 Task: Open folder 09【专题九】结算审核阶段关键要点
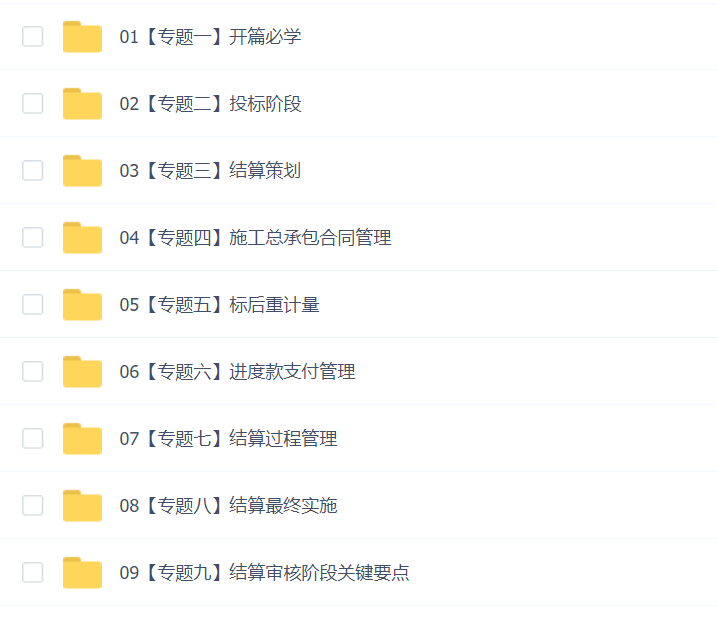tap(264, 573)
